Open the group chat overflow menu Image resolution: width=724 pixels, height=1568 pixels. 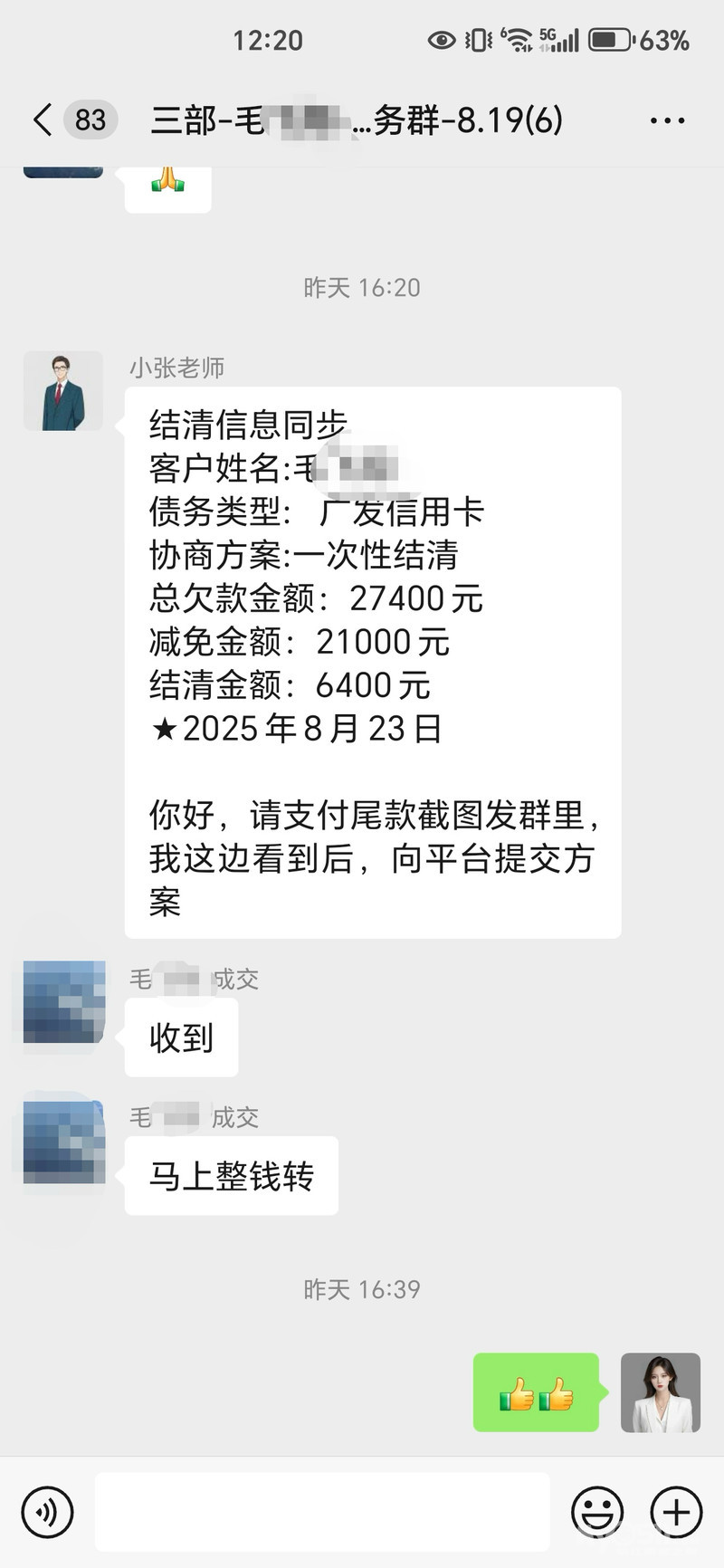point(667,120)
